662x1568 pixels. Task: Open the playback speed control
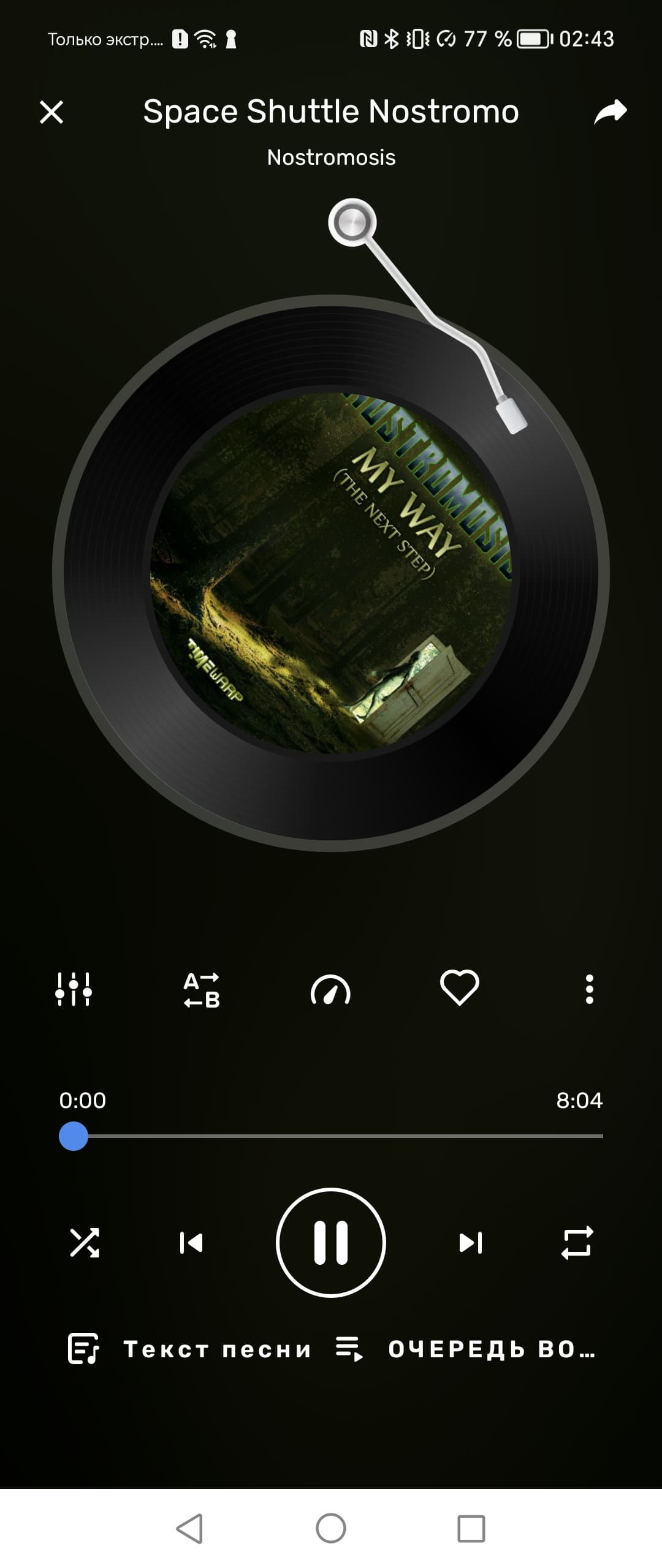tap(330, 990)
